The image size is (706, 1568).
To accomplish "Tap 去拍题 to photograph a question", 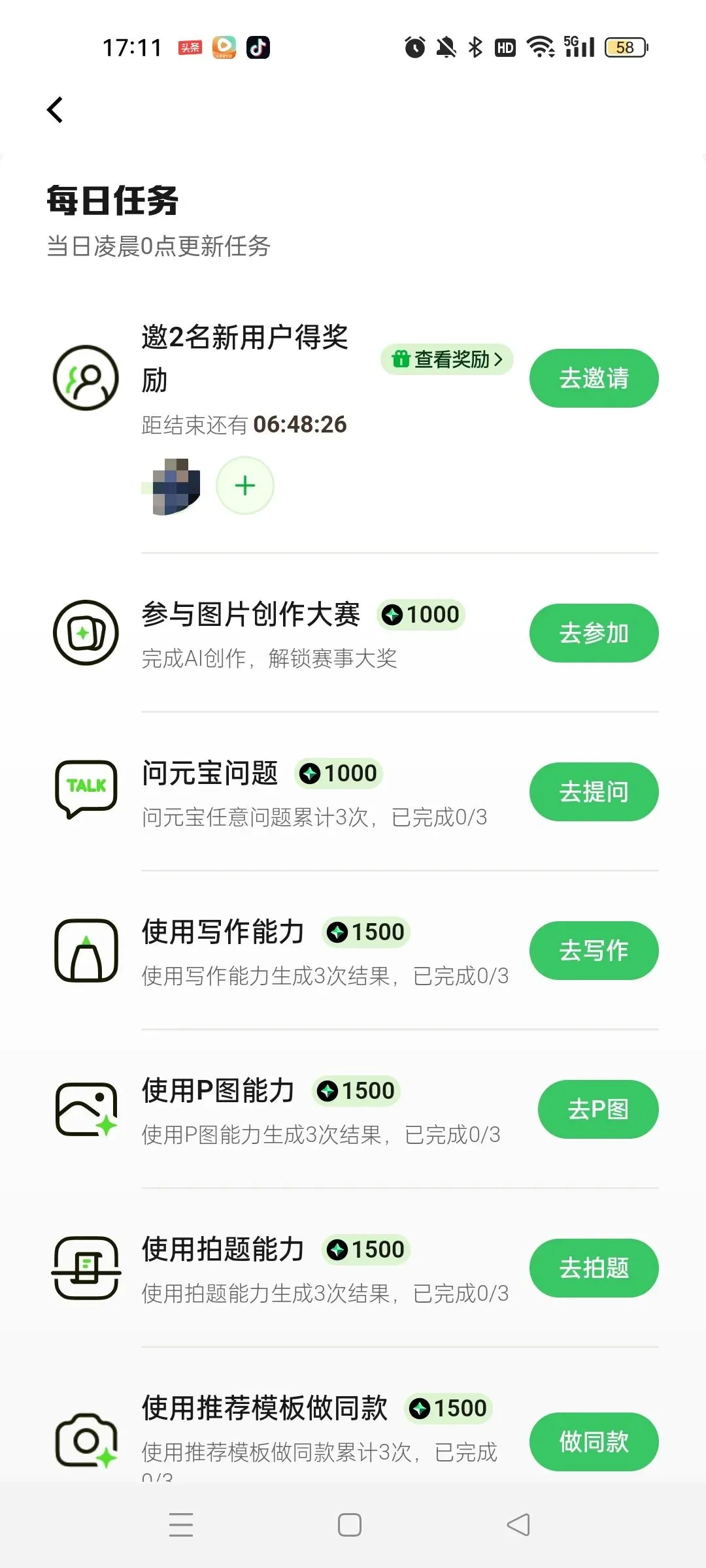I will coord(594,1268).
